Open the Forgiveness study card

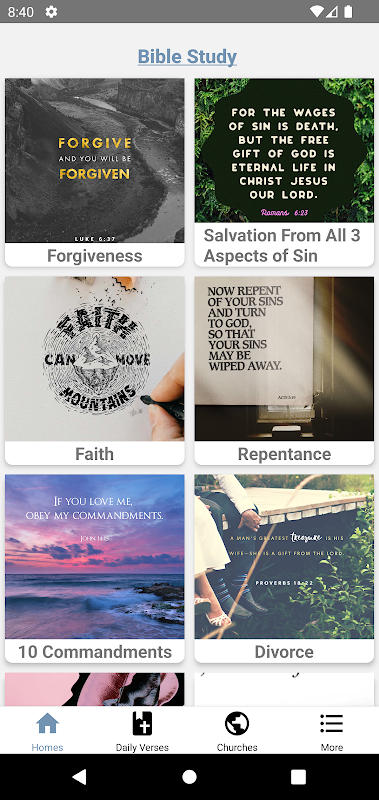[x=94, y=172]
